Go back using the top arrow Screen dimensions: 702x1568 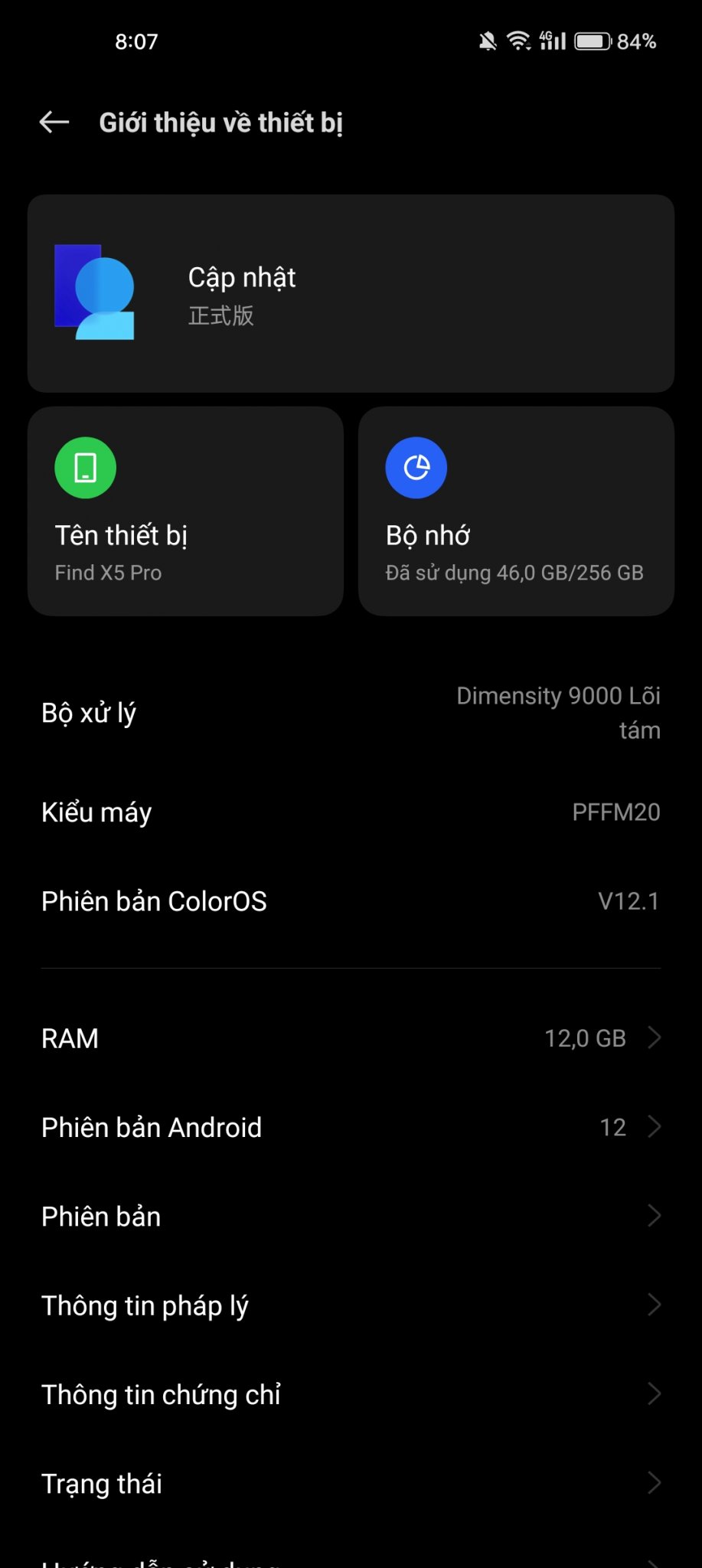click(x=54, y=122)
